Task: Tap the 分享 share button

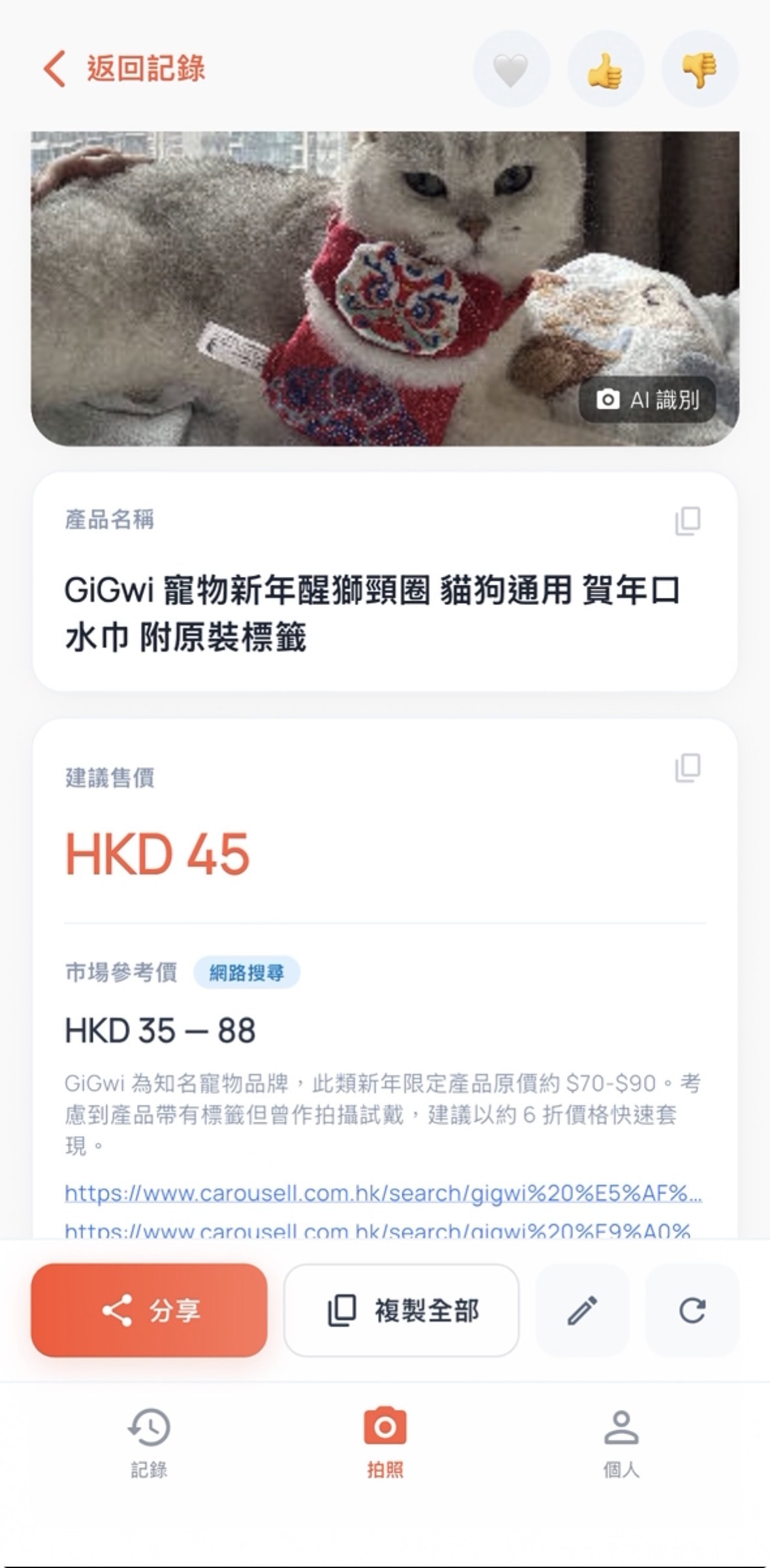Action: [x=149, y=1310]
